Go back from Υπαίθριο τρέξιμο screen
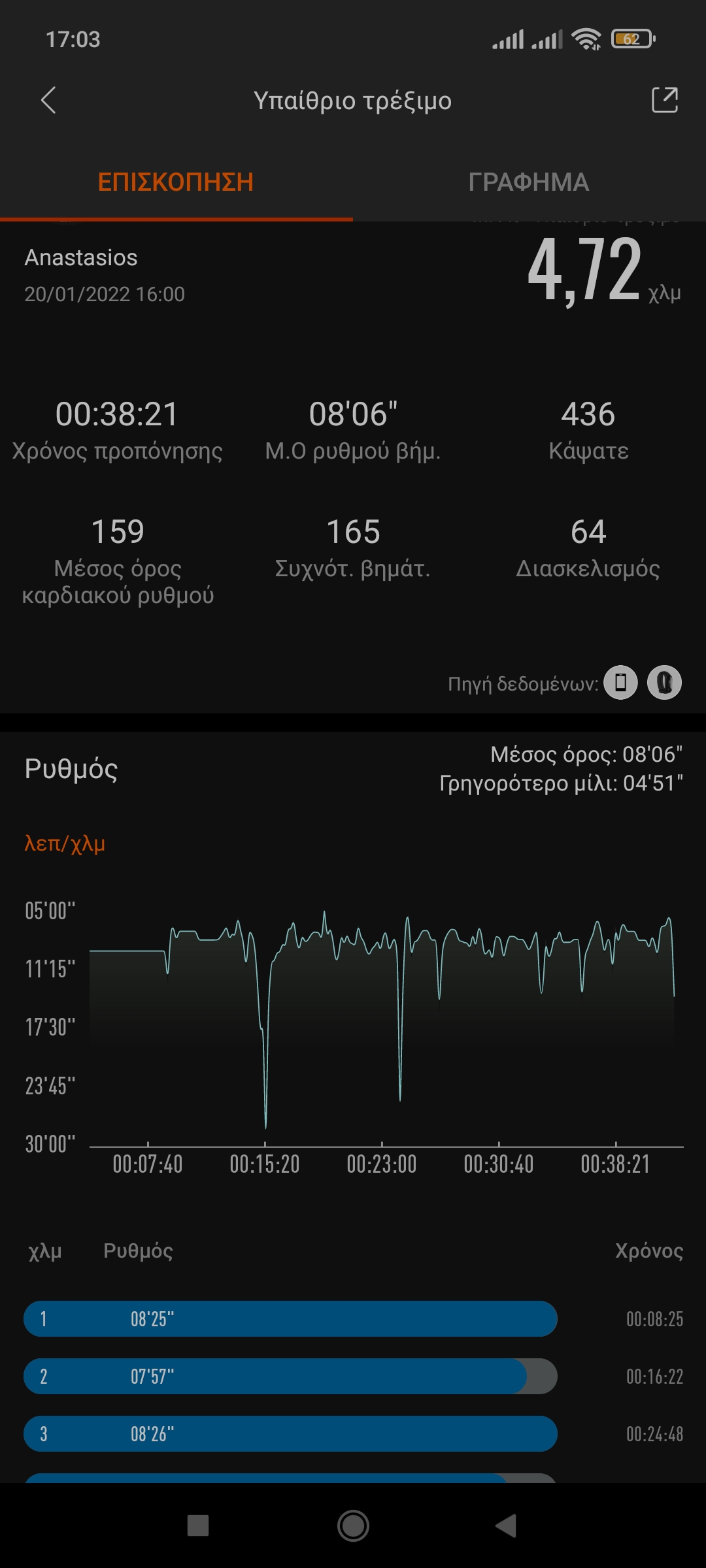 (48, 101)
